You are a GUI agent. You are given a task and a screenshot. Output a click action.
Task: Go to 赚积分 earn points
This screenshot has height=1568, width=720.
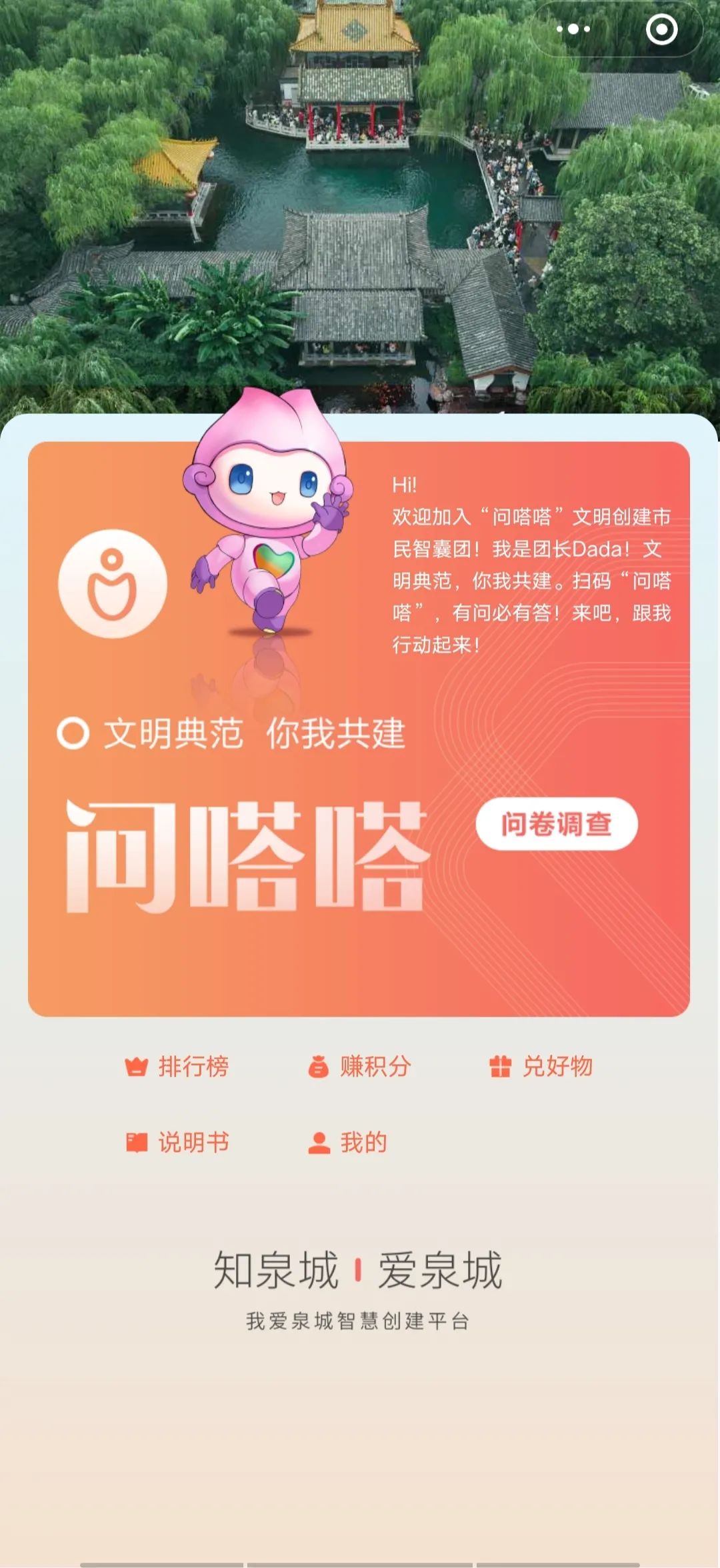point(360,1067)
